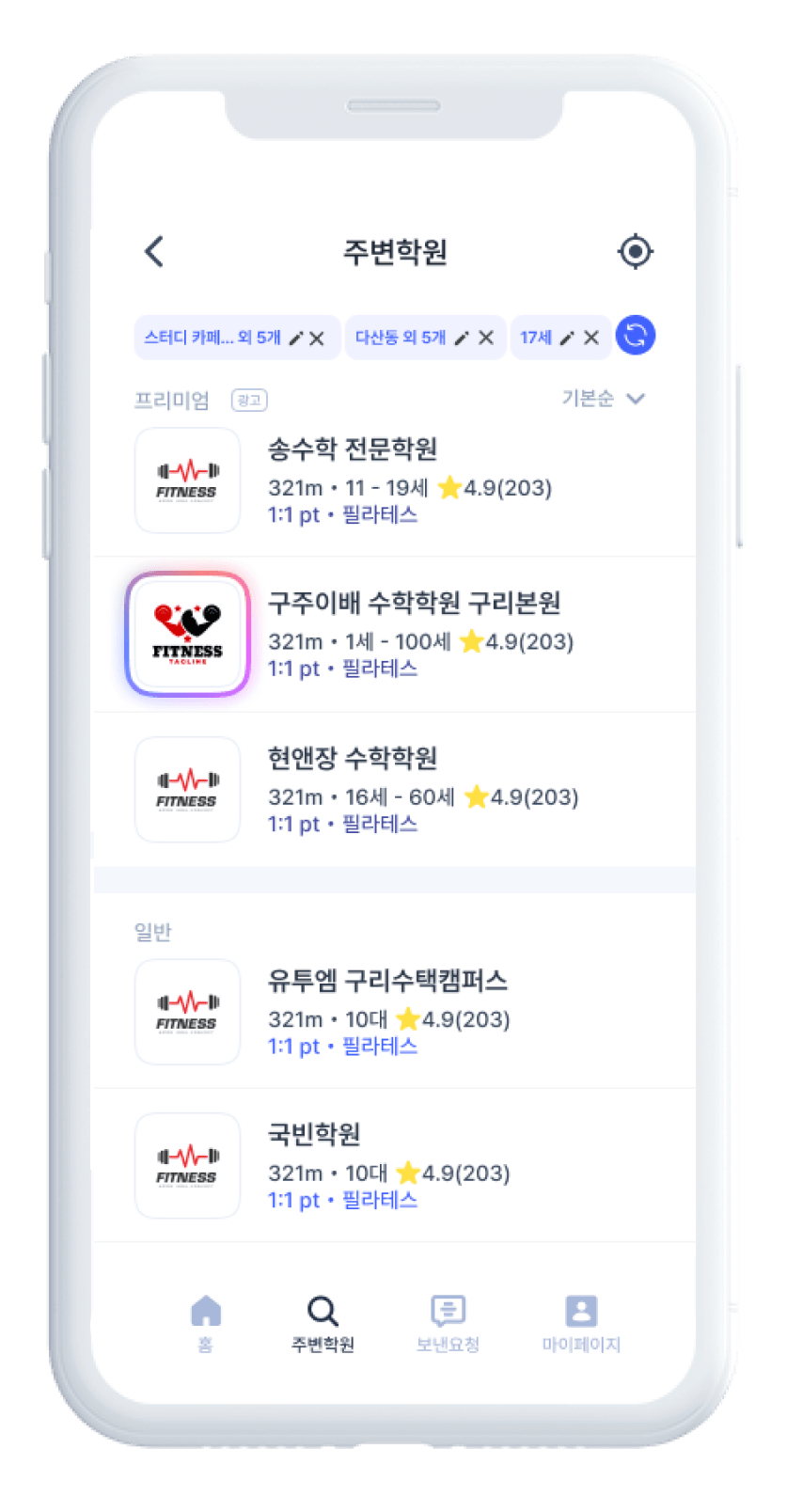The height and width of the screenshot is (1512, 787).
Task: Remove the 17세 age filter
Action: [591, 338]
